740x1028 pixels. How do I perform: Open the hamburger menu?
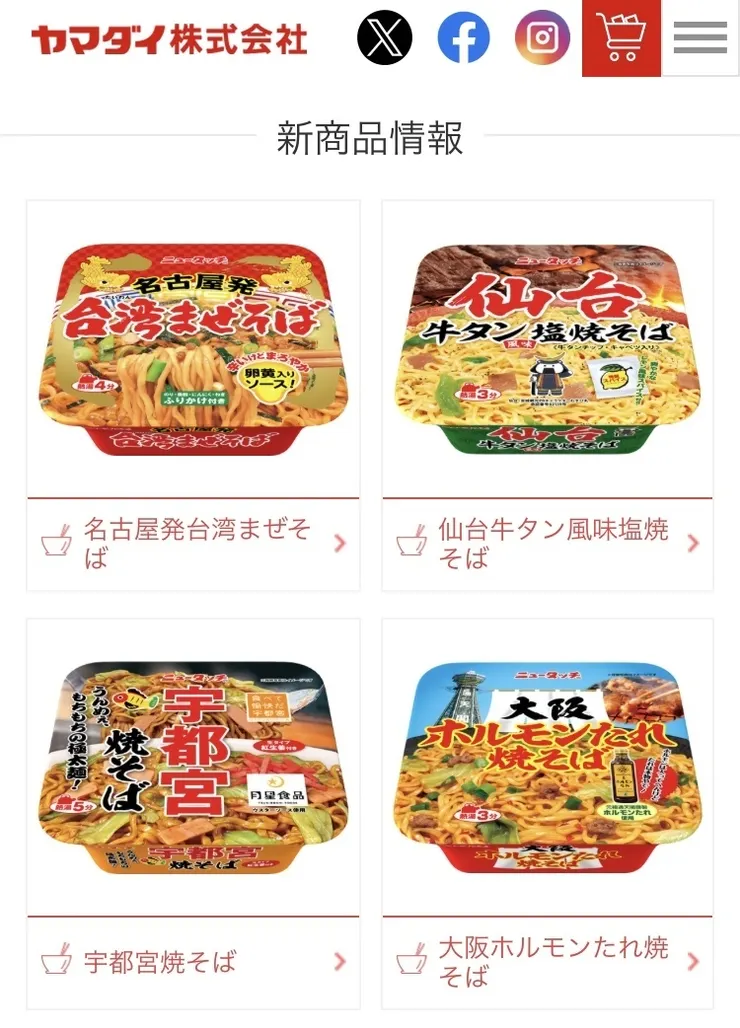(700, 38)
